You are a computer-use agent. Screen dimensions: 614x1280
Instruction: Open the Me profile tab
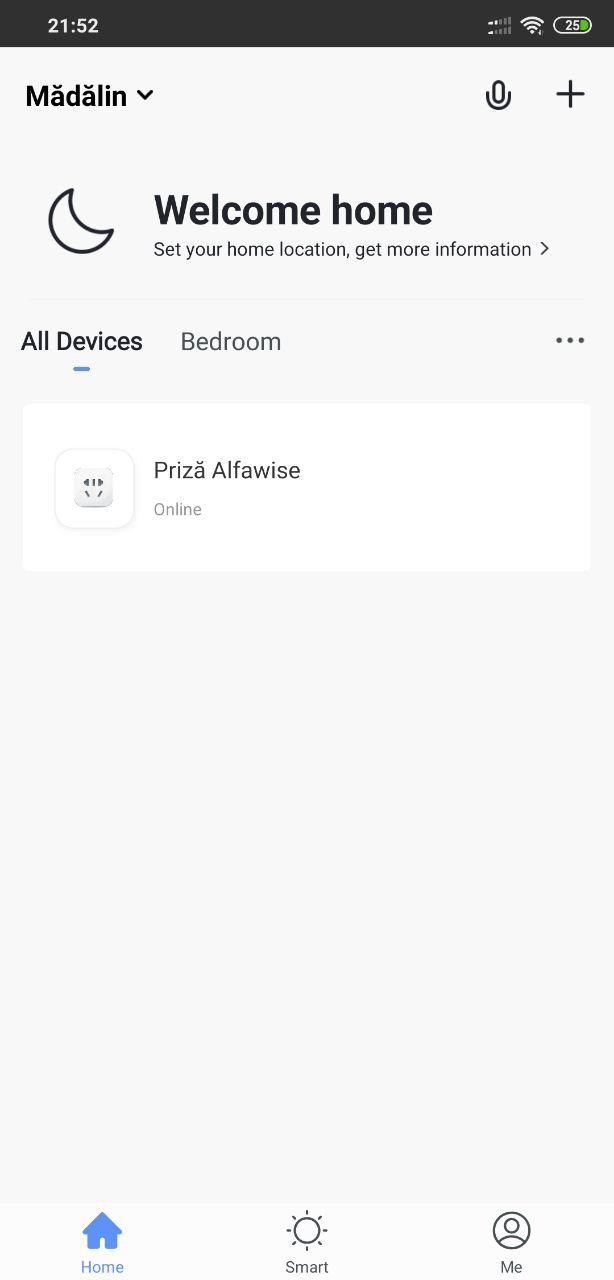(511, 1242)
